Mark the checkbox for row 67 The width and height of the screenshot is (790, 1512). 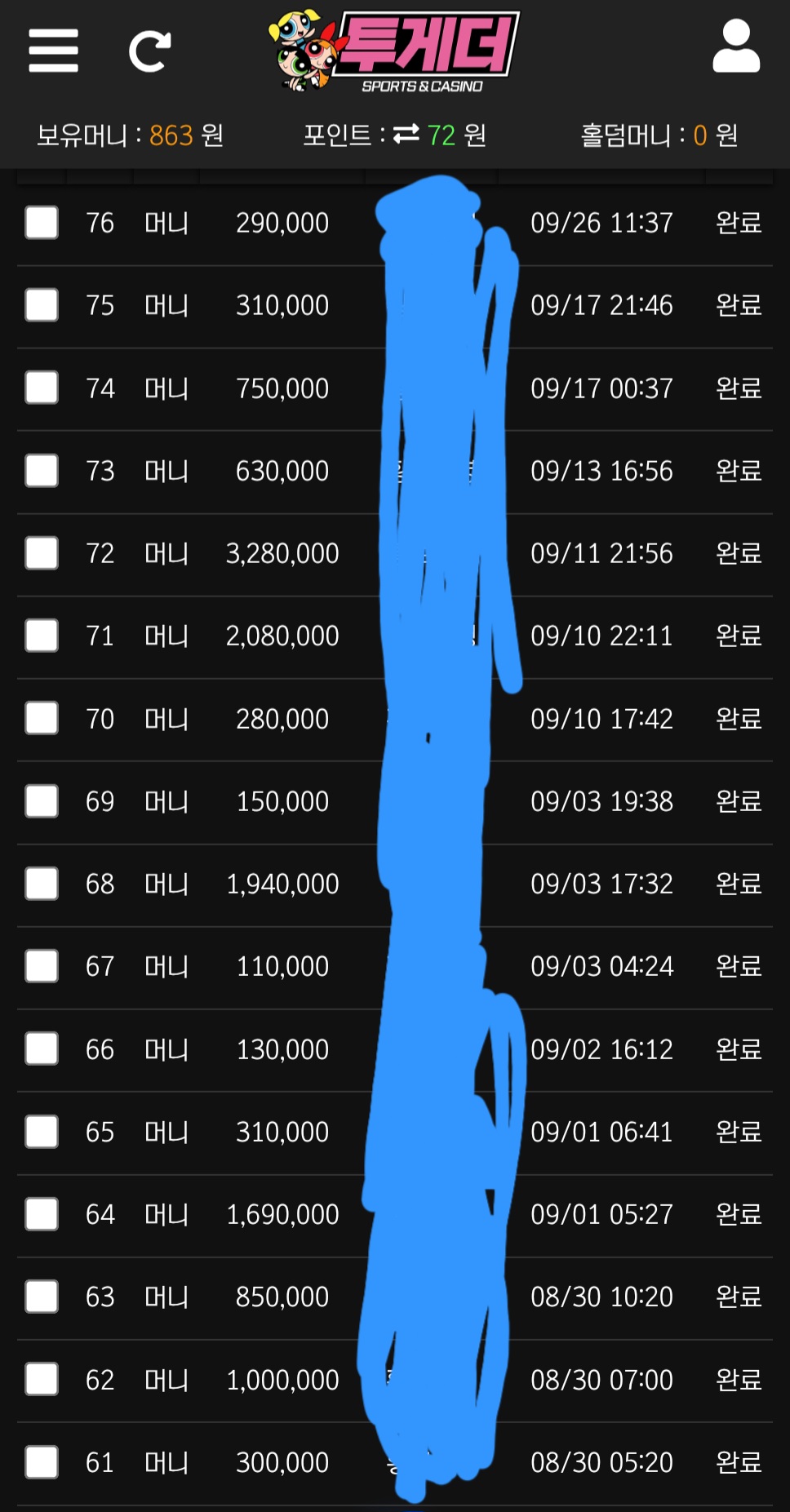(42, 966)
